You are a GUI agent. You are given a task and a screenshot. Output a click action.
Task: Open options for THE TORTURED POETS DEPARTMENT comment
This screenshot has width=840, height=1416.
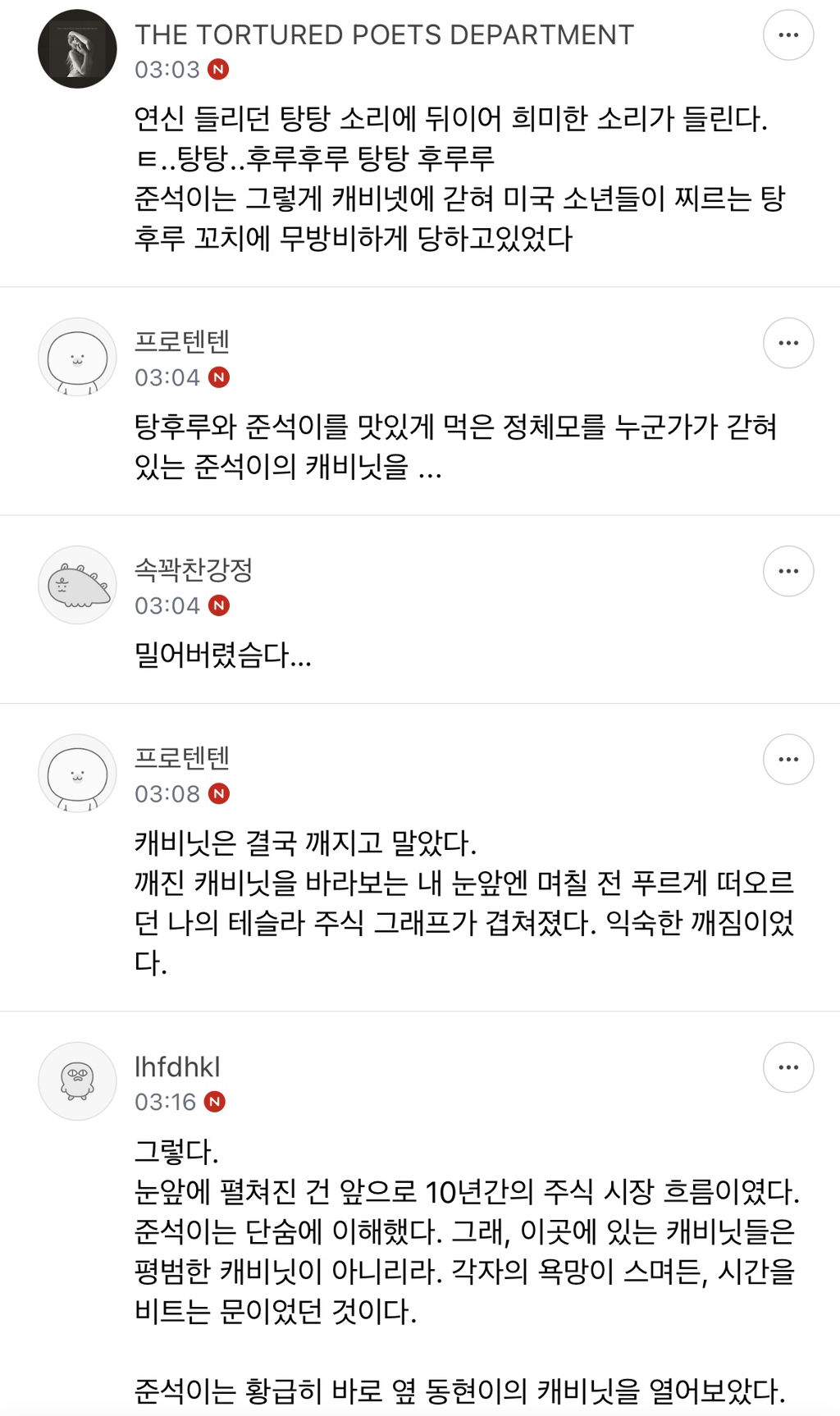[787, 35]
